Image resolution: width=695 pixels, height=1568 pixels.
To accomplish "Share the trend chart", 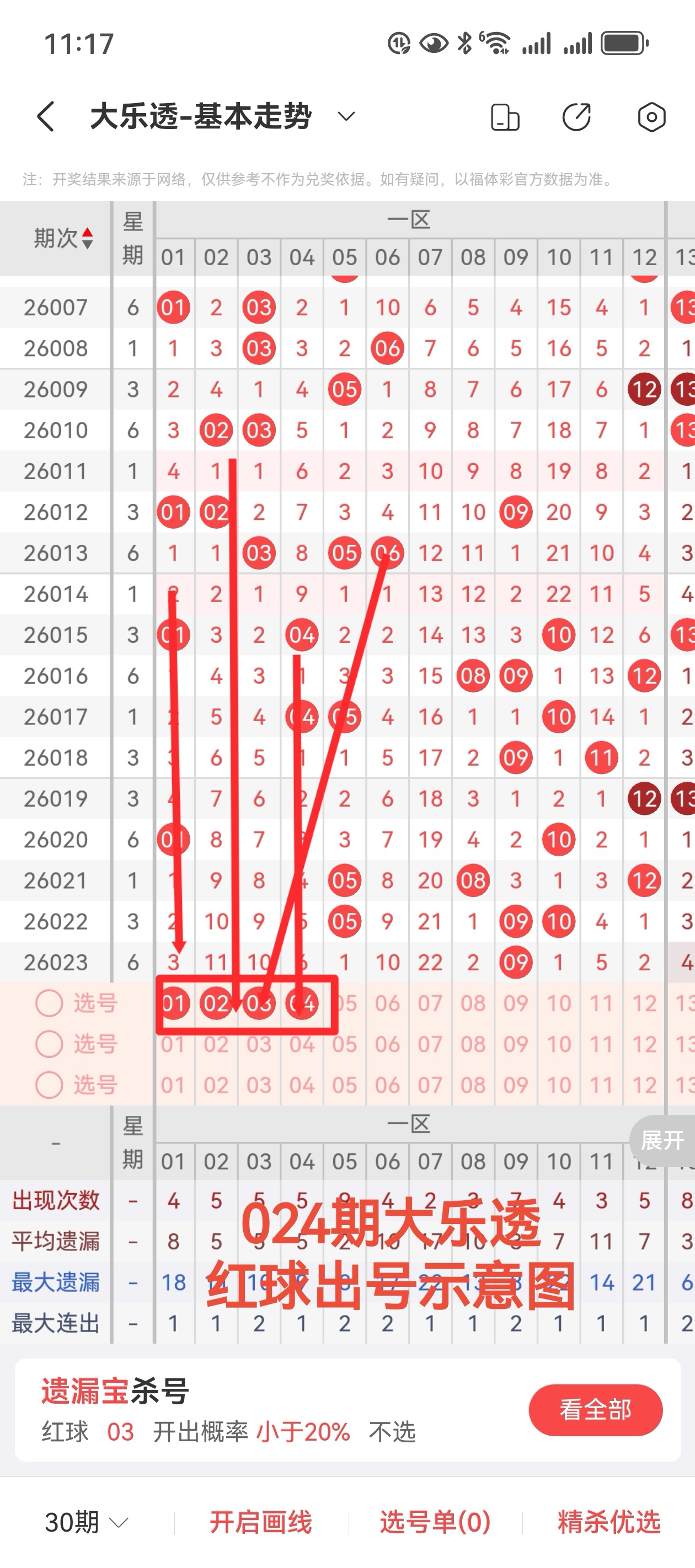I will (576, 117).
